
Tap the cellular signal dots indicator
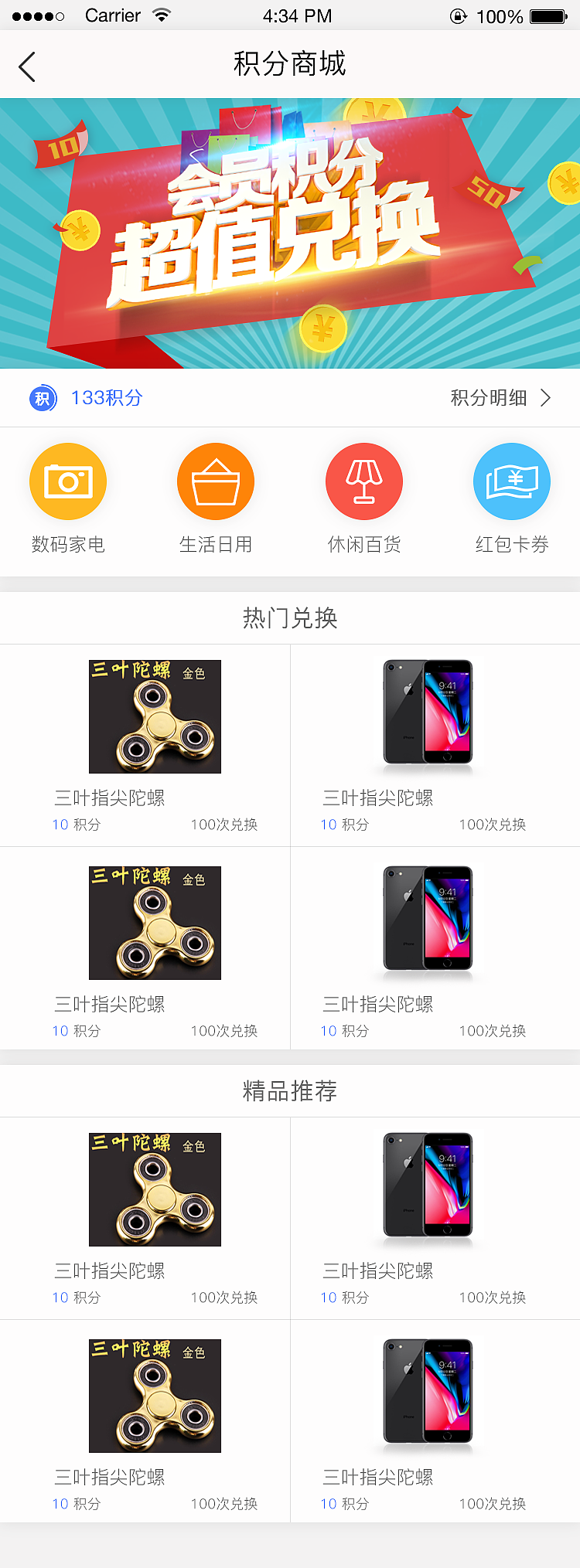click(39, 15)
